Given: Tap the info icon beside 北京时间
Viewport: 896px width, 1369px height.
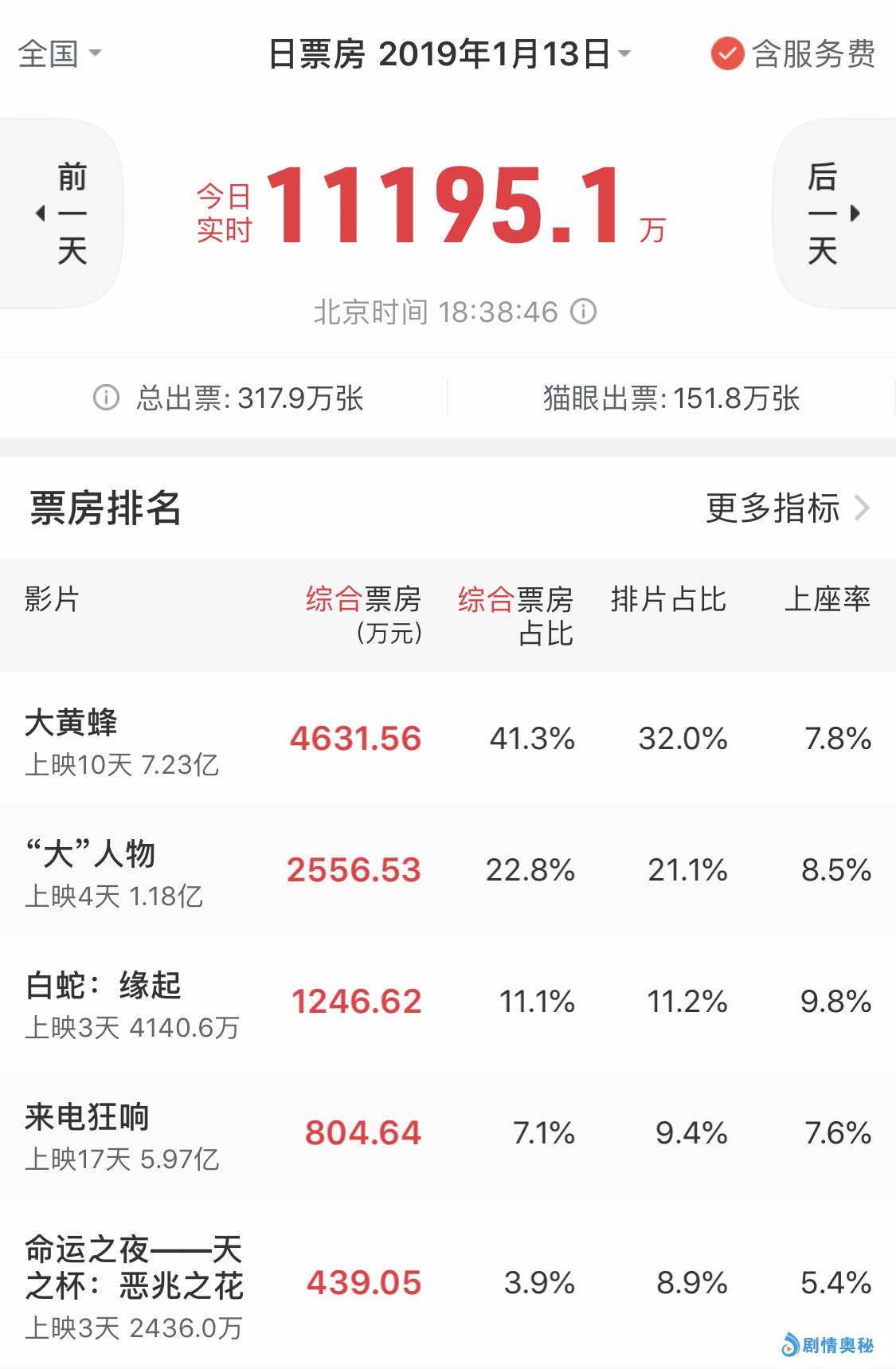Looking at the screenshot, I should [583, 312].
